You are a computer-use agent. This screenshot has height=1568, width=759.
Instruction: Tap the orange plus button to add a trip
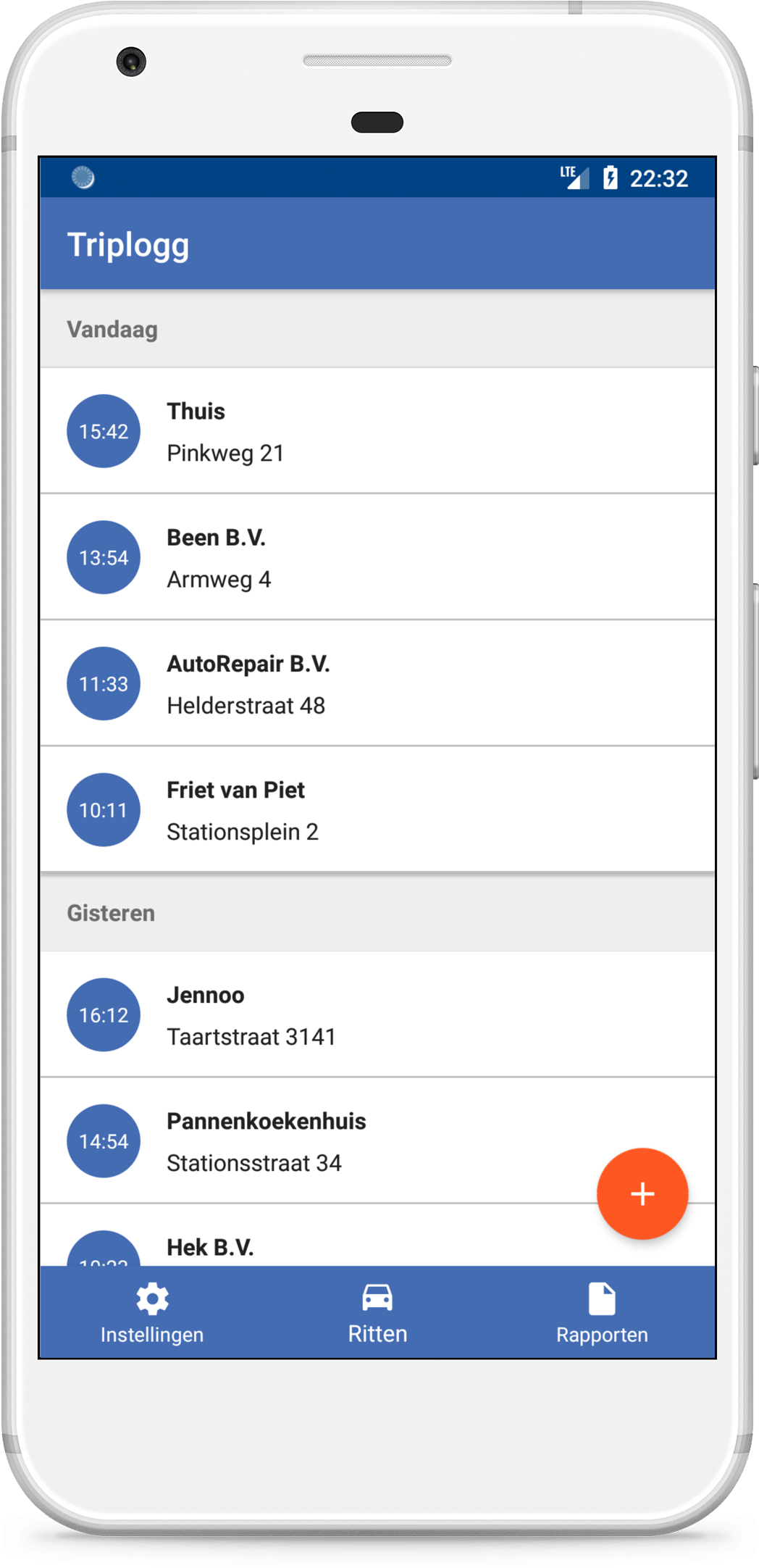point(642,1193)
